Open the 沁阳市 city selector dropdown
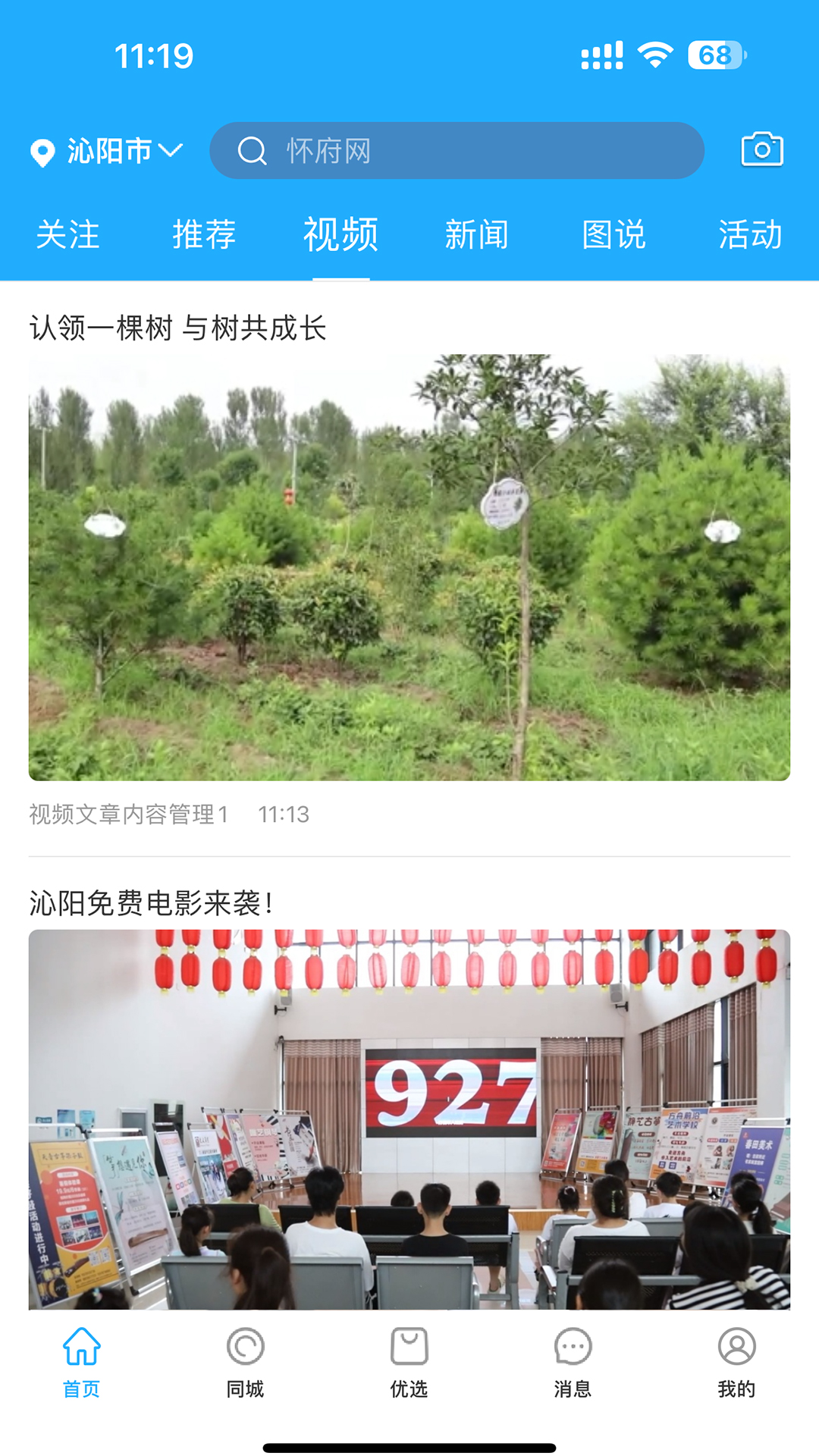This screenshot has width=819, height=1456. click(107, 151)
